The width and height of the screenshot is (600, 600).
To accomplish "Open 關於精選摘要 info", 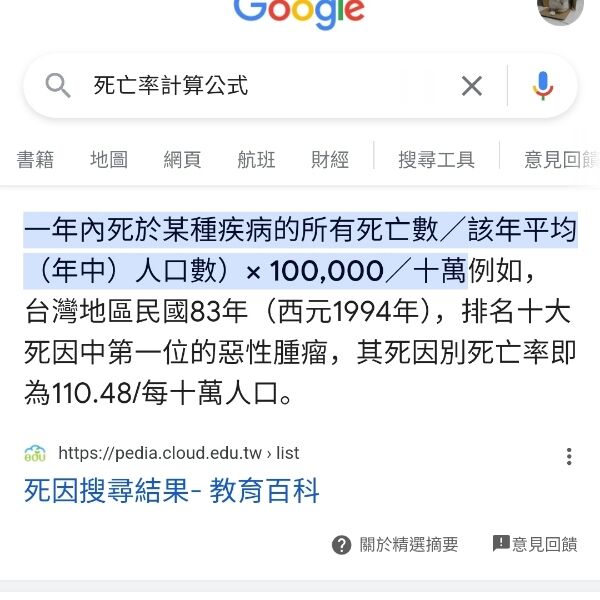I will click(x=396, y=544).
